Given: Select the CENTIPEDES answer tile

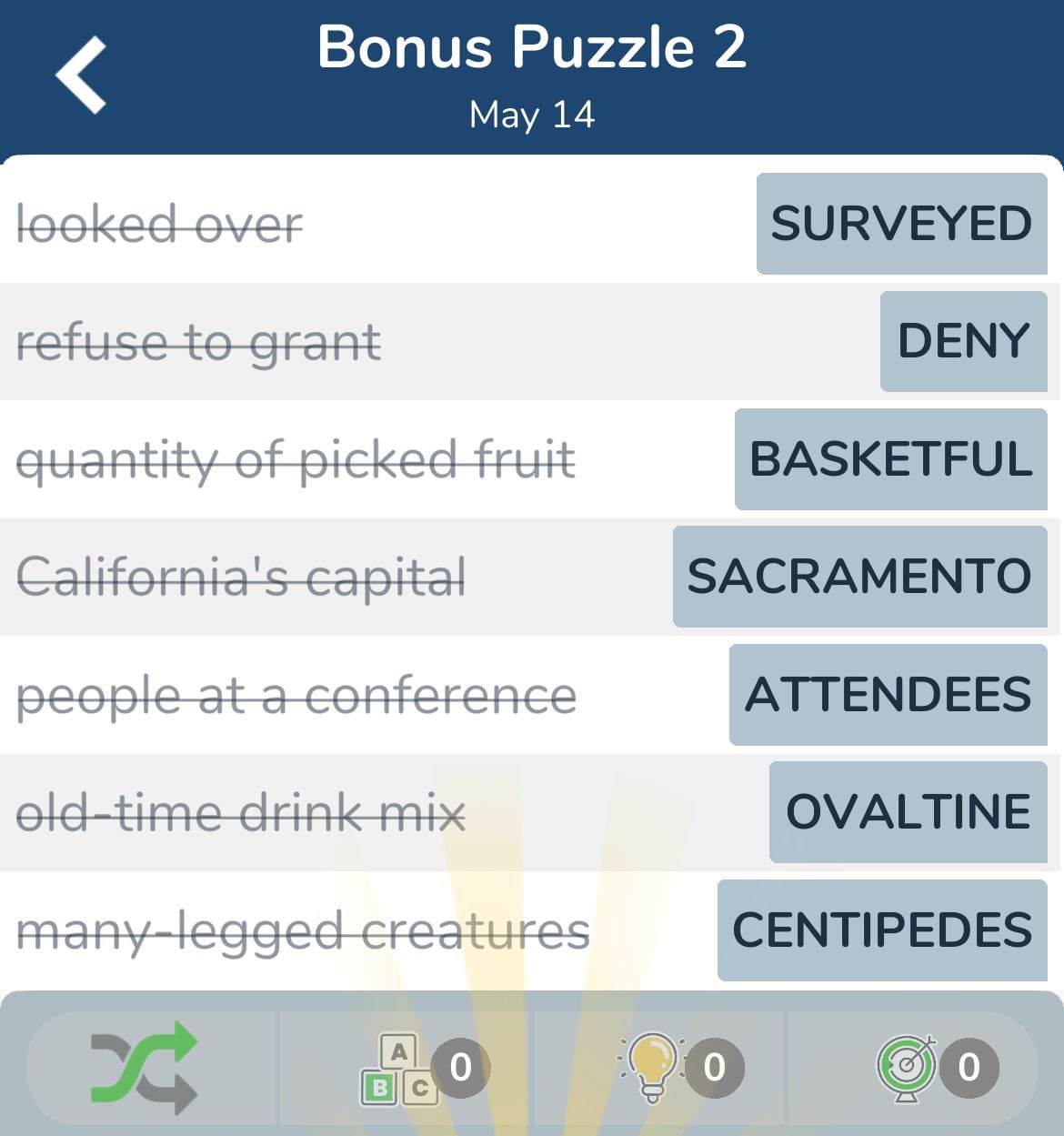Looking at the screenshot, I should (x=882, y=930).
